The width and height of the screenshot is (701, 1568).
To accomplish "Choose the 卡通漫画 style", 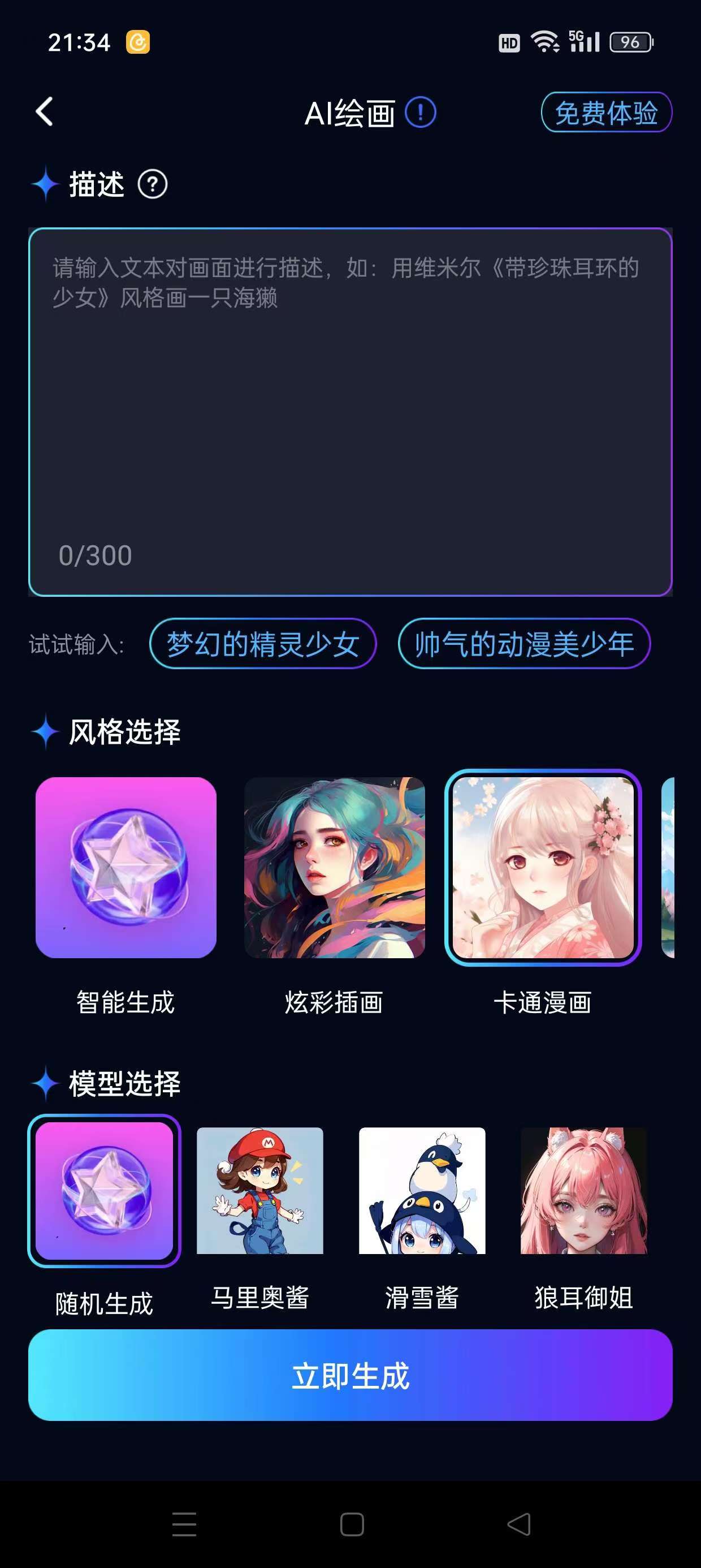I will [x=543, y=867].
